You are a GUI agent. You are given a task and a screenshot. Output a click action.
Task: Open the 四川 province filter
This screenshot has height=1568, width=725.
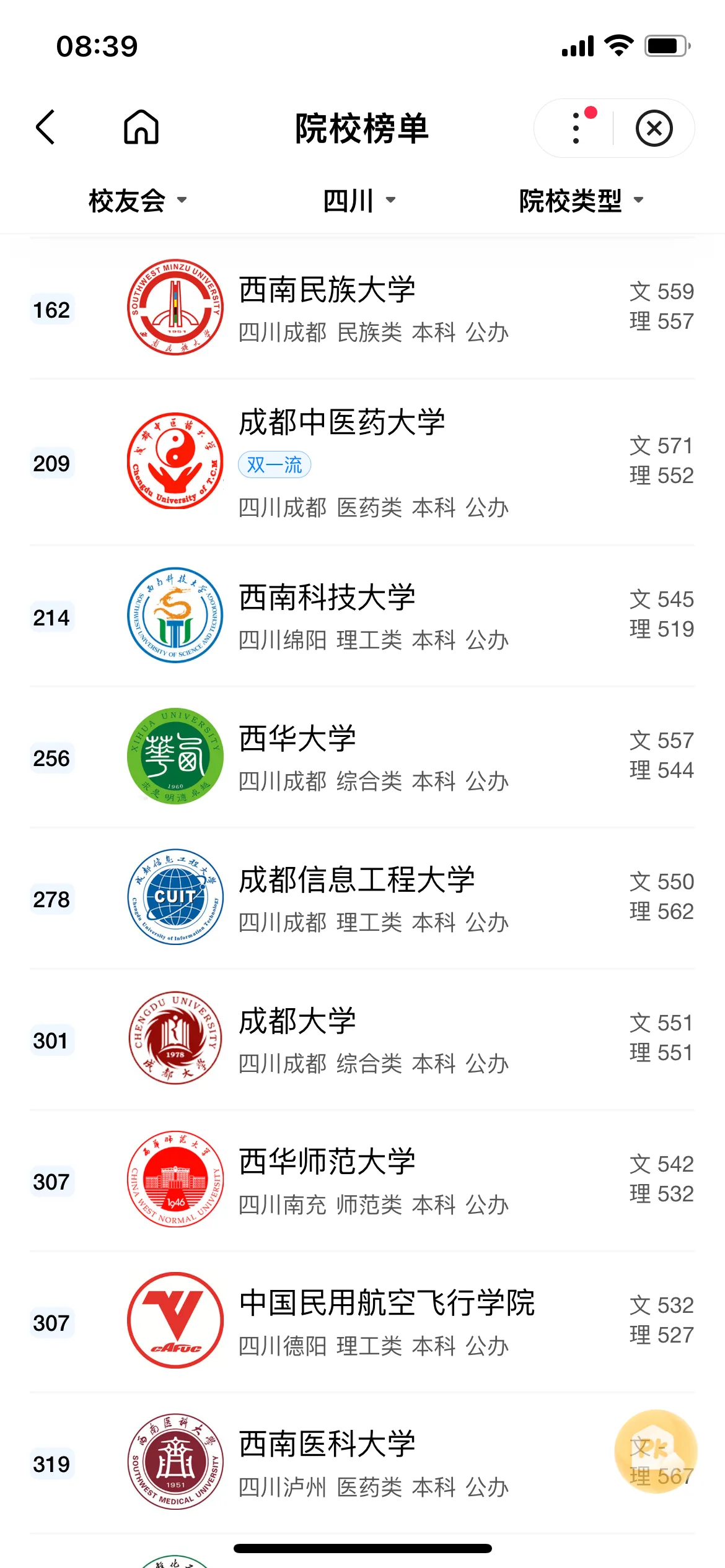359,201
